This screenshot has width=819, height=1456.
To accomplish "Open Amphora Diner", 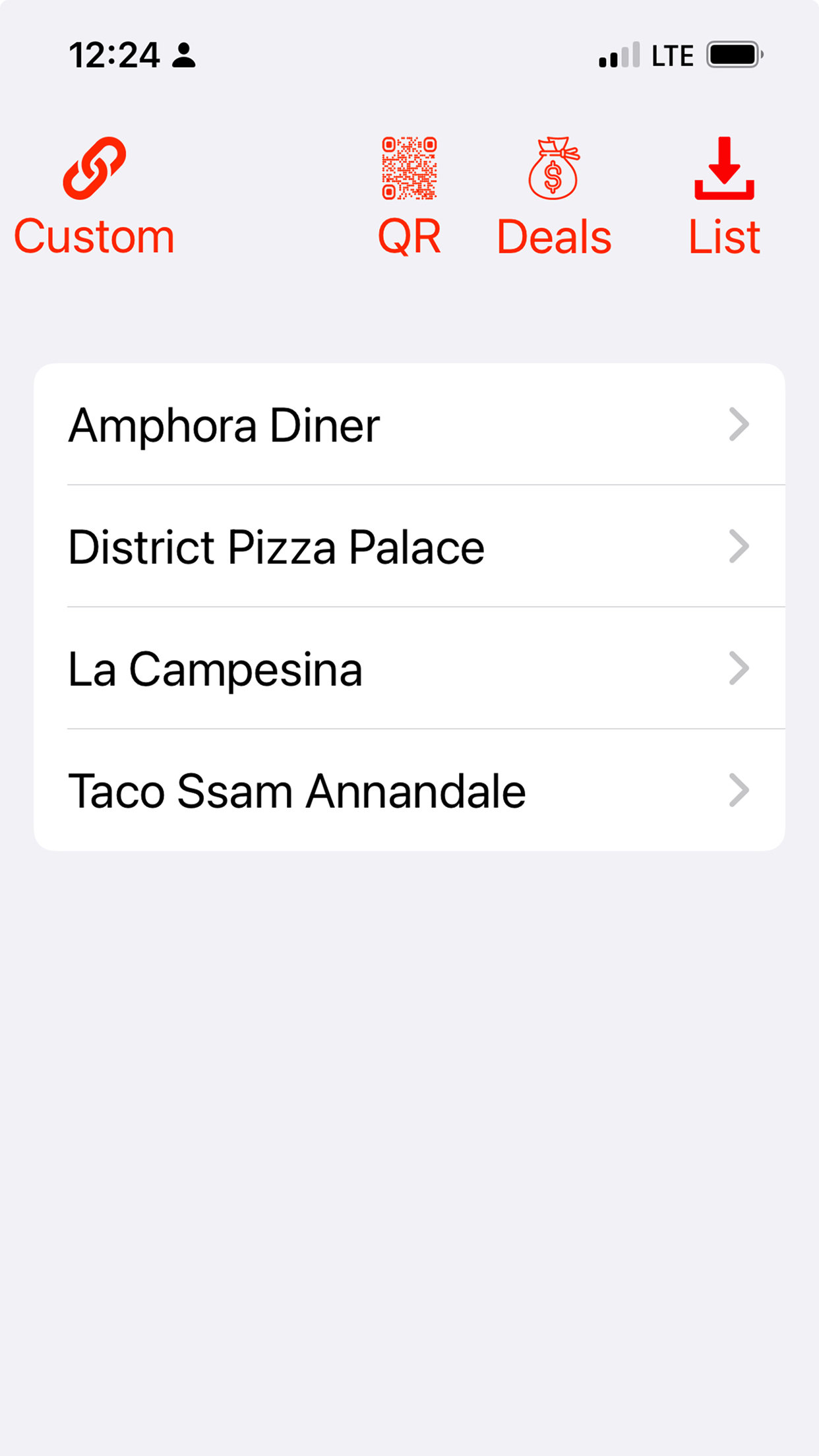I will pos(409,424).
